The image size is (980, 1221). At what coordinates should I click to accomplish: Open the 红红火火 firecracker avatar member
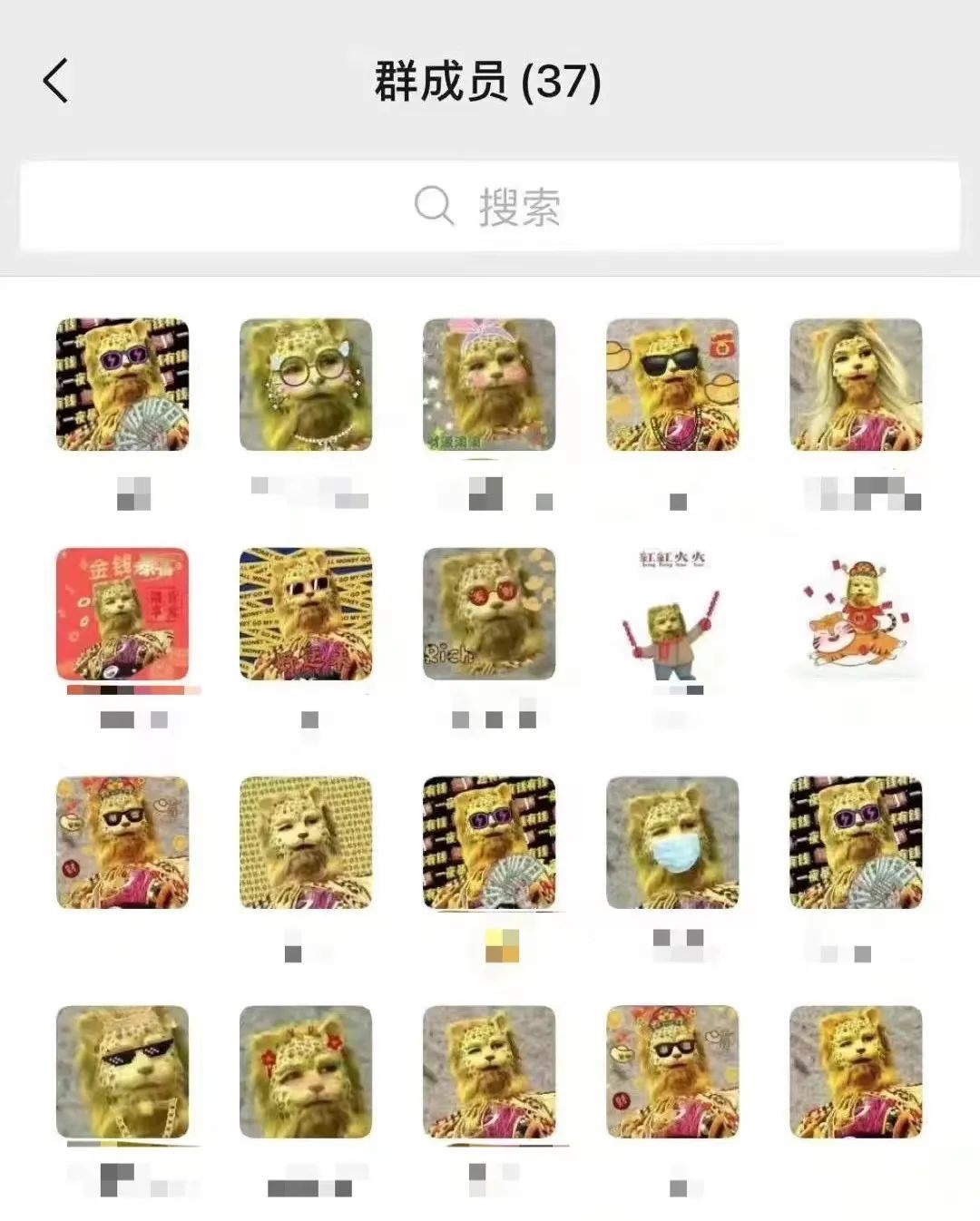pyautogui.click(x=672, y=614)
